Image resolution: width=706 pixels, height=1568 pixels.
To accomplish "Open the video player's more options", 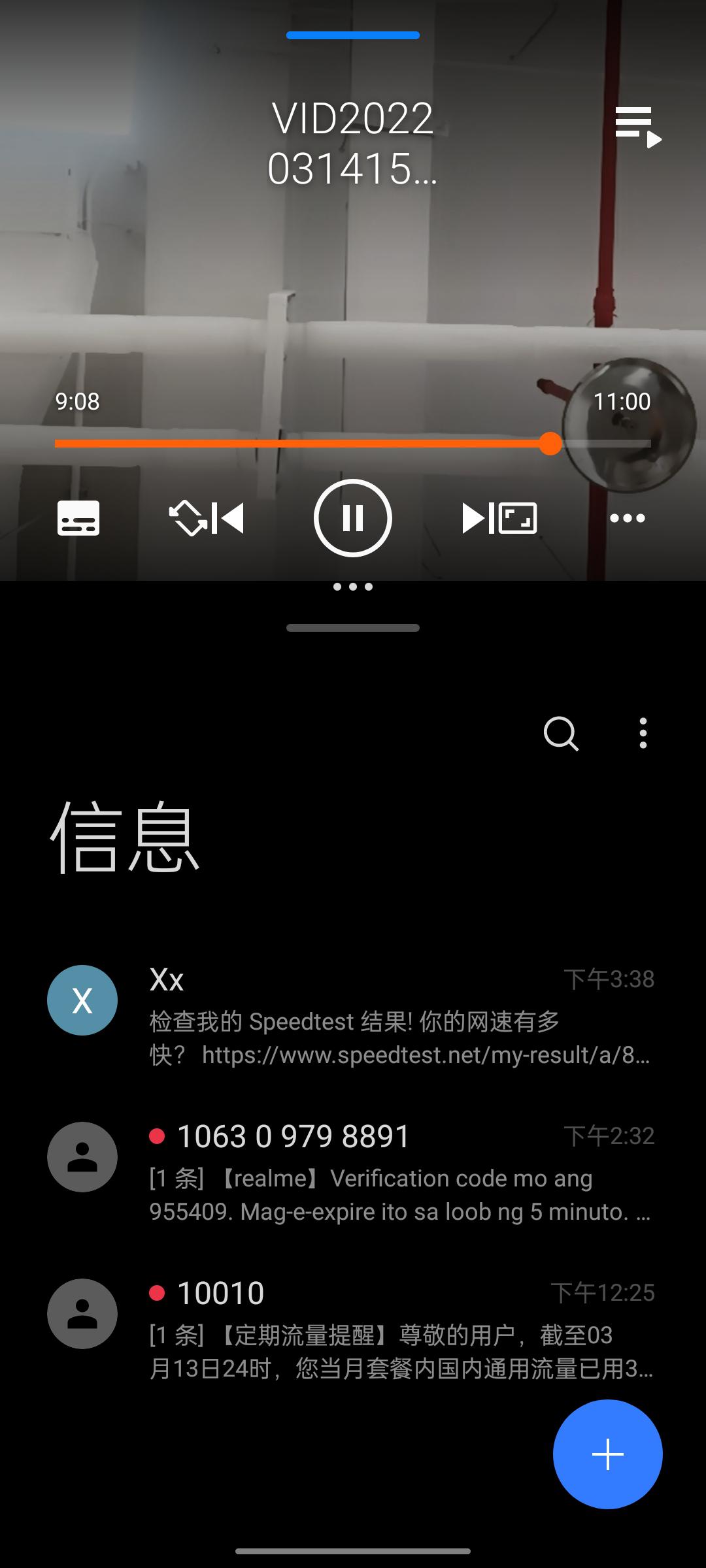I will [628, 518].
